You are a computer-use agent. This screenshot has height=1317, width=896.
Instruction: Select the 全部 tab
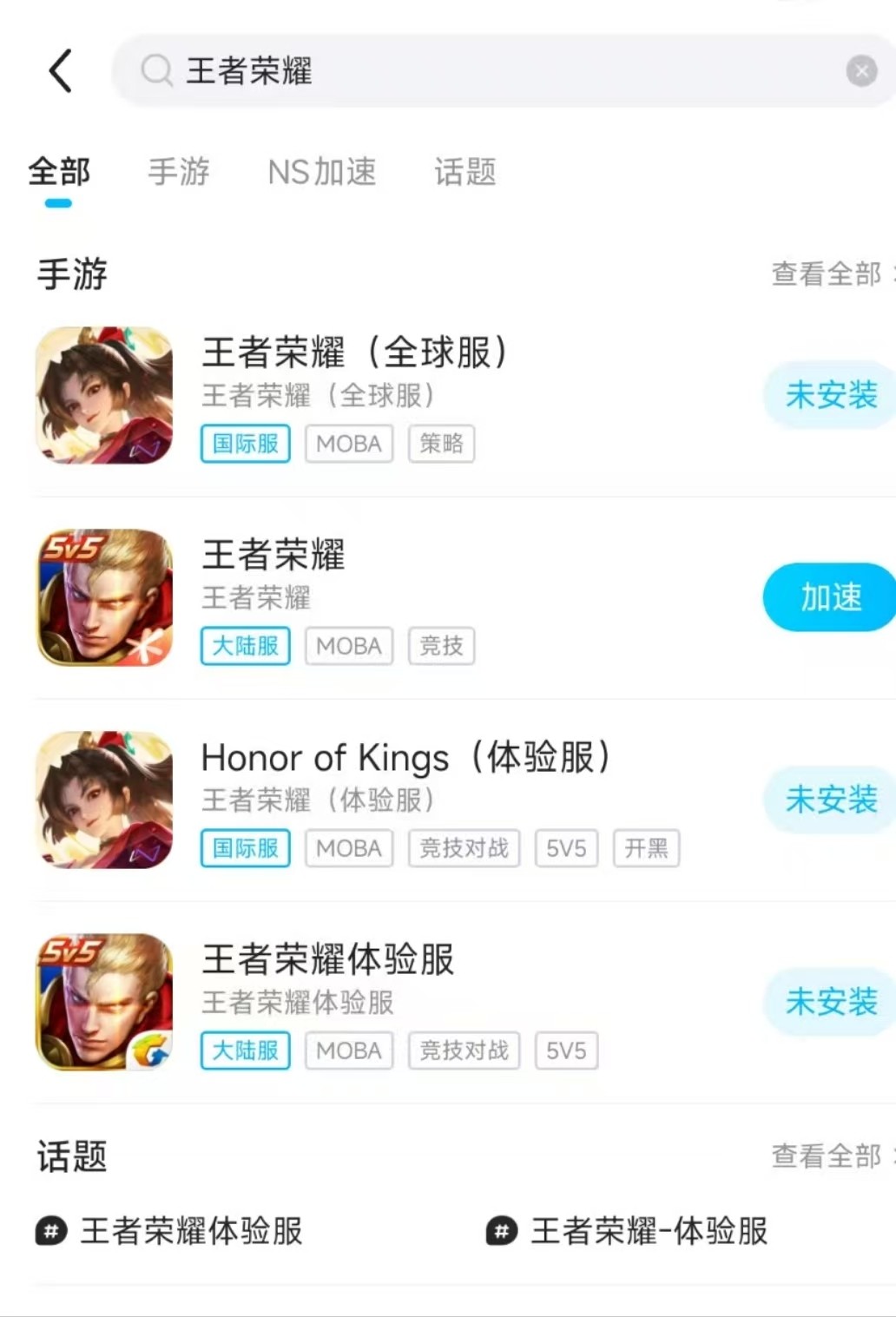click(59, 172)
